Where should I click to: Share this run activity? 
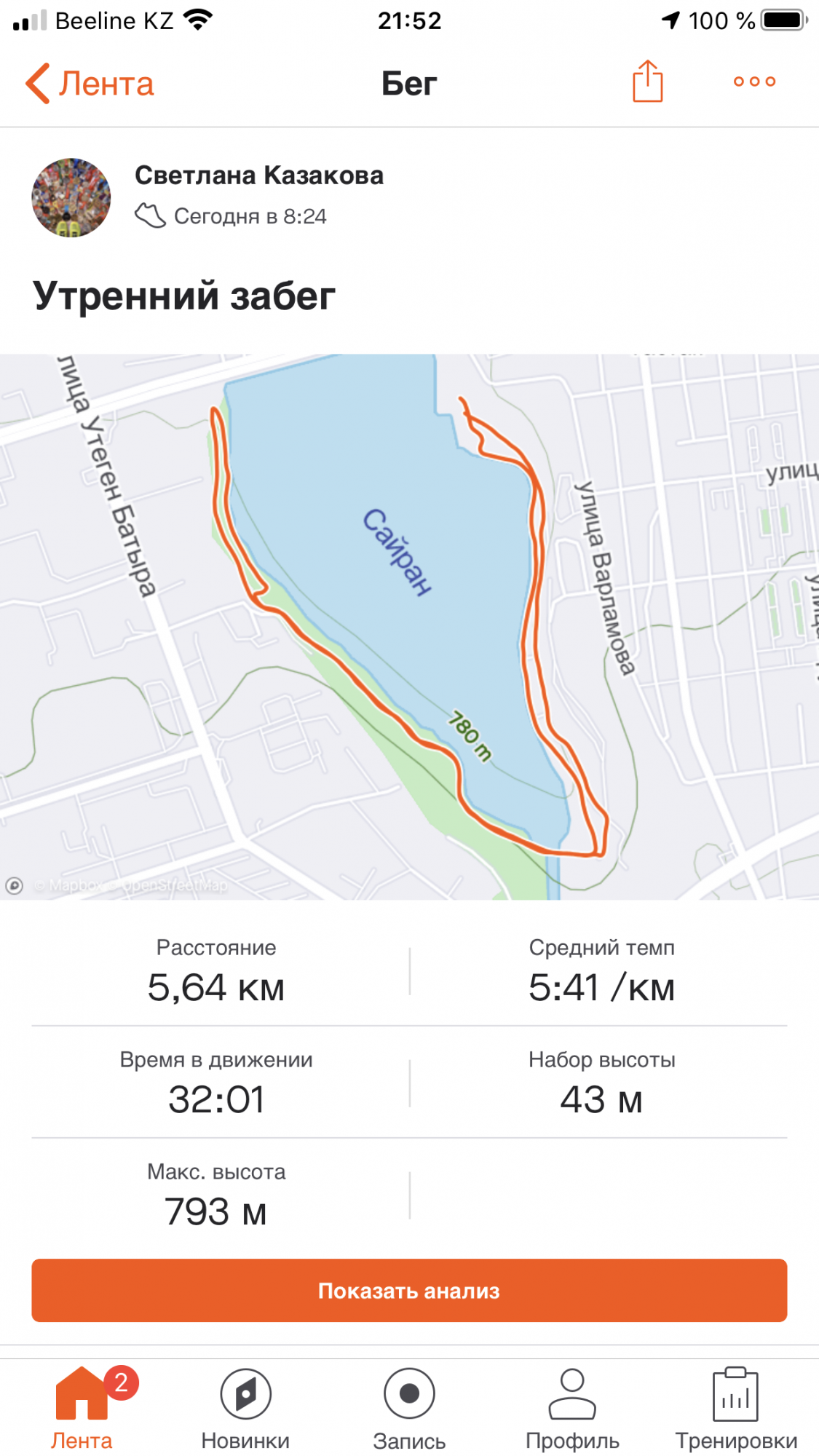tap(647, 82)
